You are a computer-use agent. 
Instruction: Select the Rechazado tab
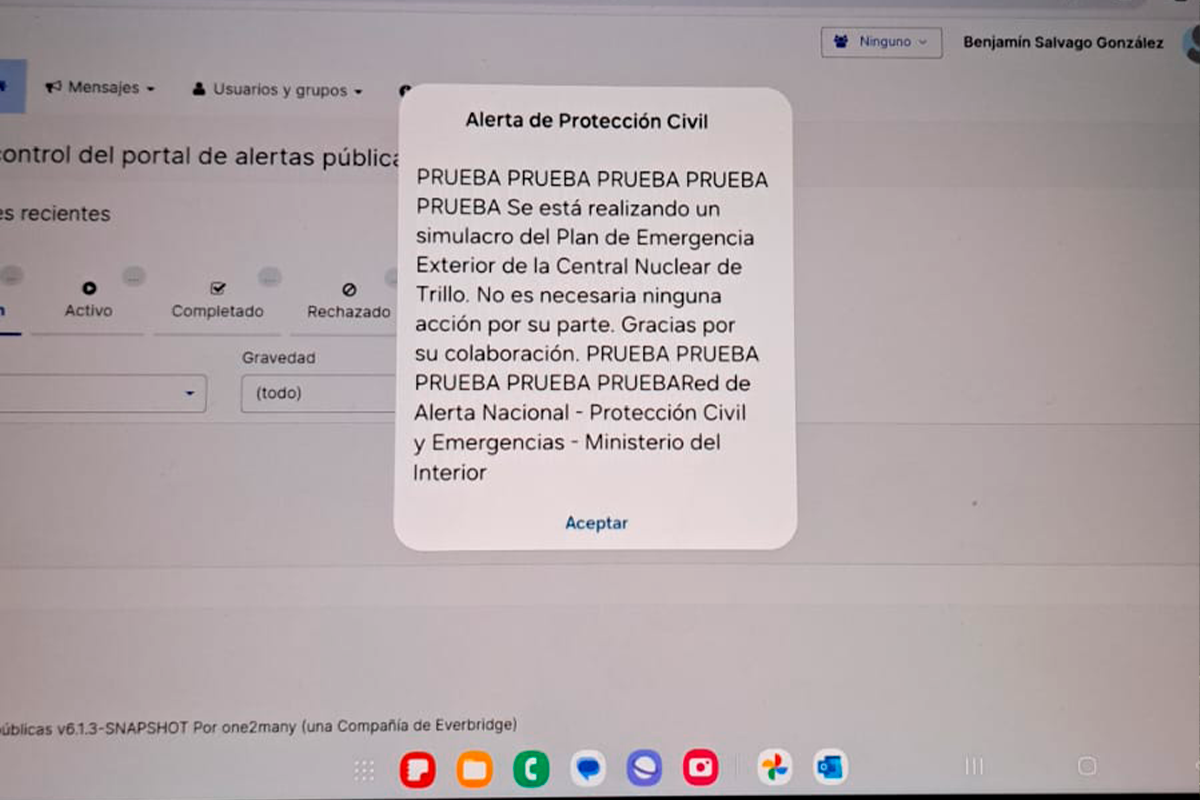[348, 302]
